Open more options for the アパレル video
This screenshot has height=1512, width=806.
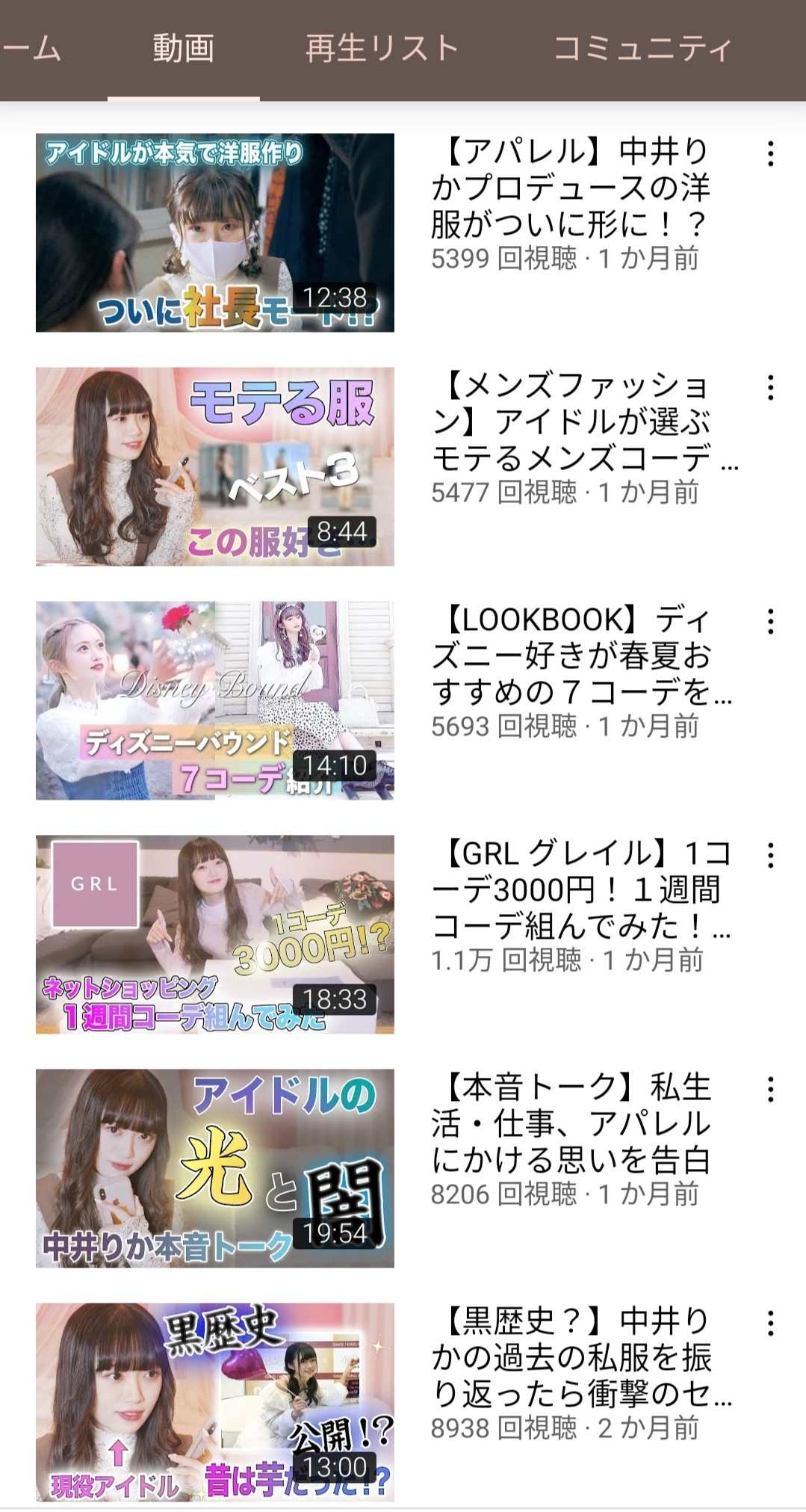(770, 154)
